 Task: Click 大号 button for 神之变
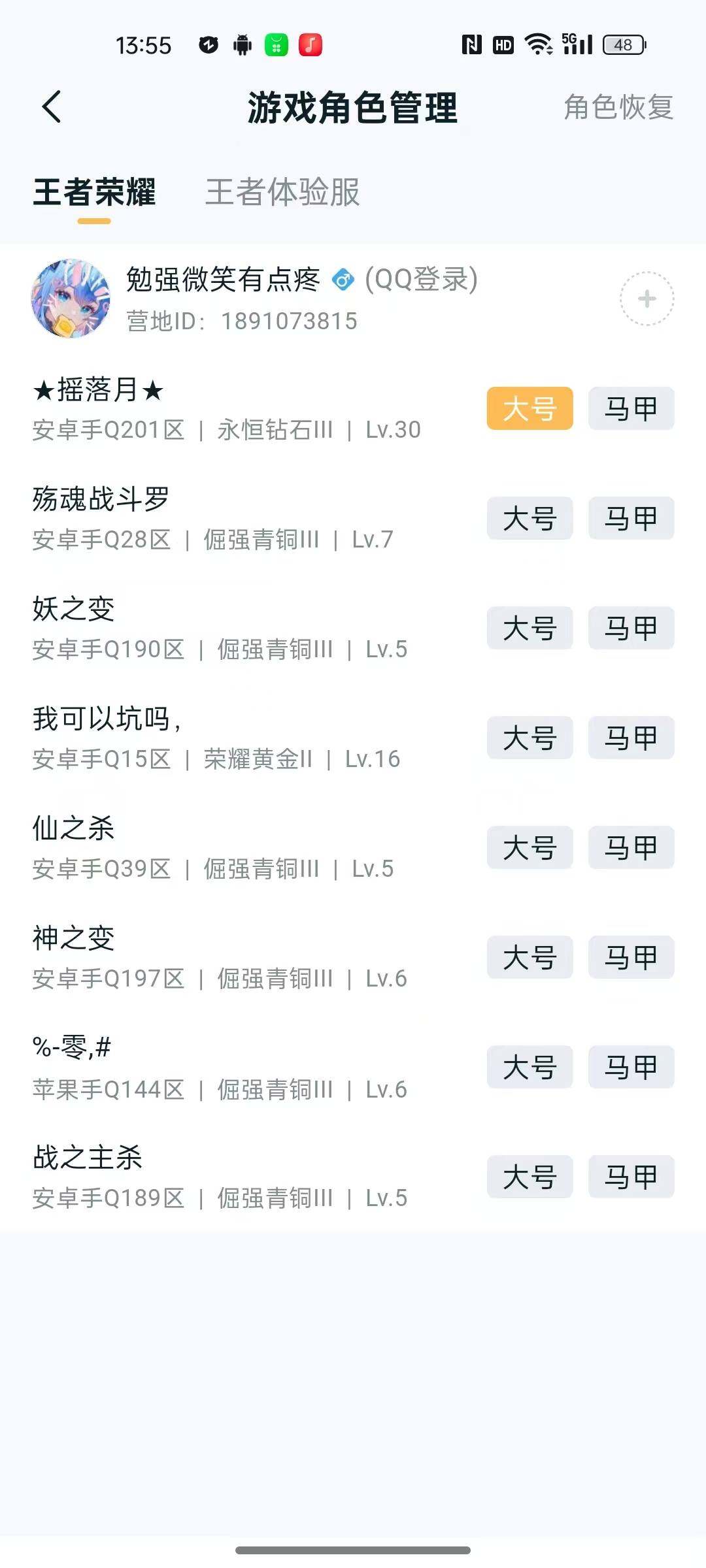tap(529, 958)
